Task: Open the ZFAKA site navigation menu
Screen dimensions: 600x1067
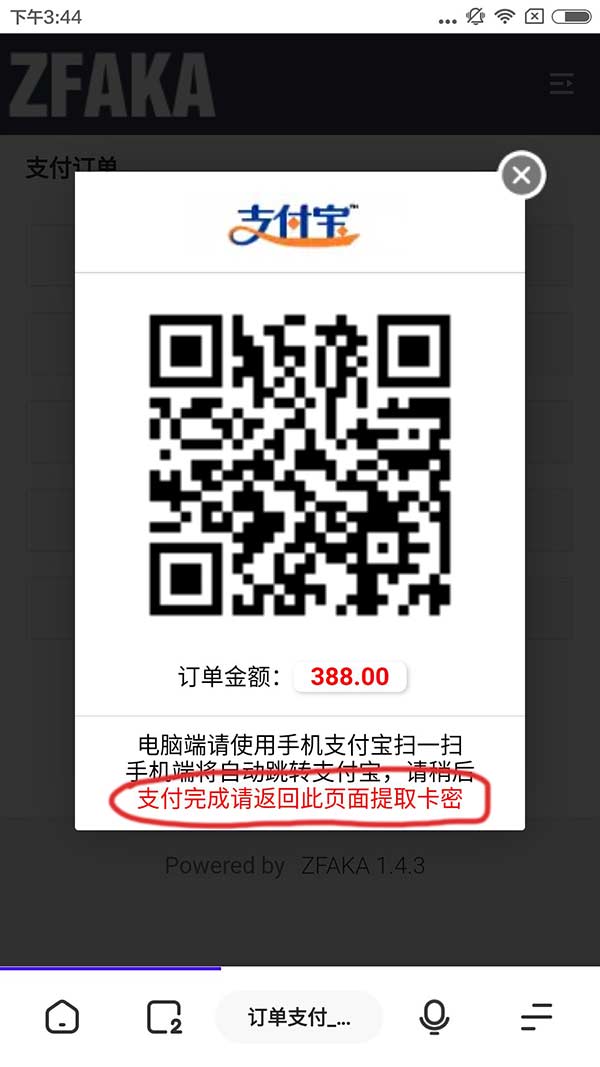Action: 562,84
